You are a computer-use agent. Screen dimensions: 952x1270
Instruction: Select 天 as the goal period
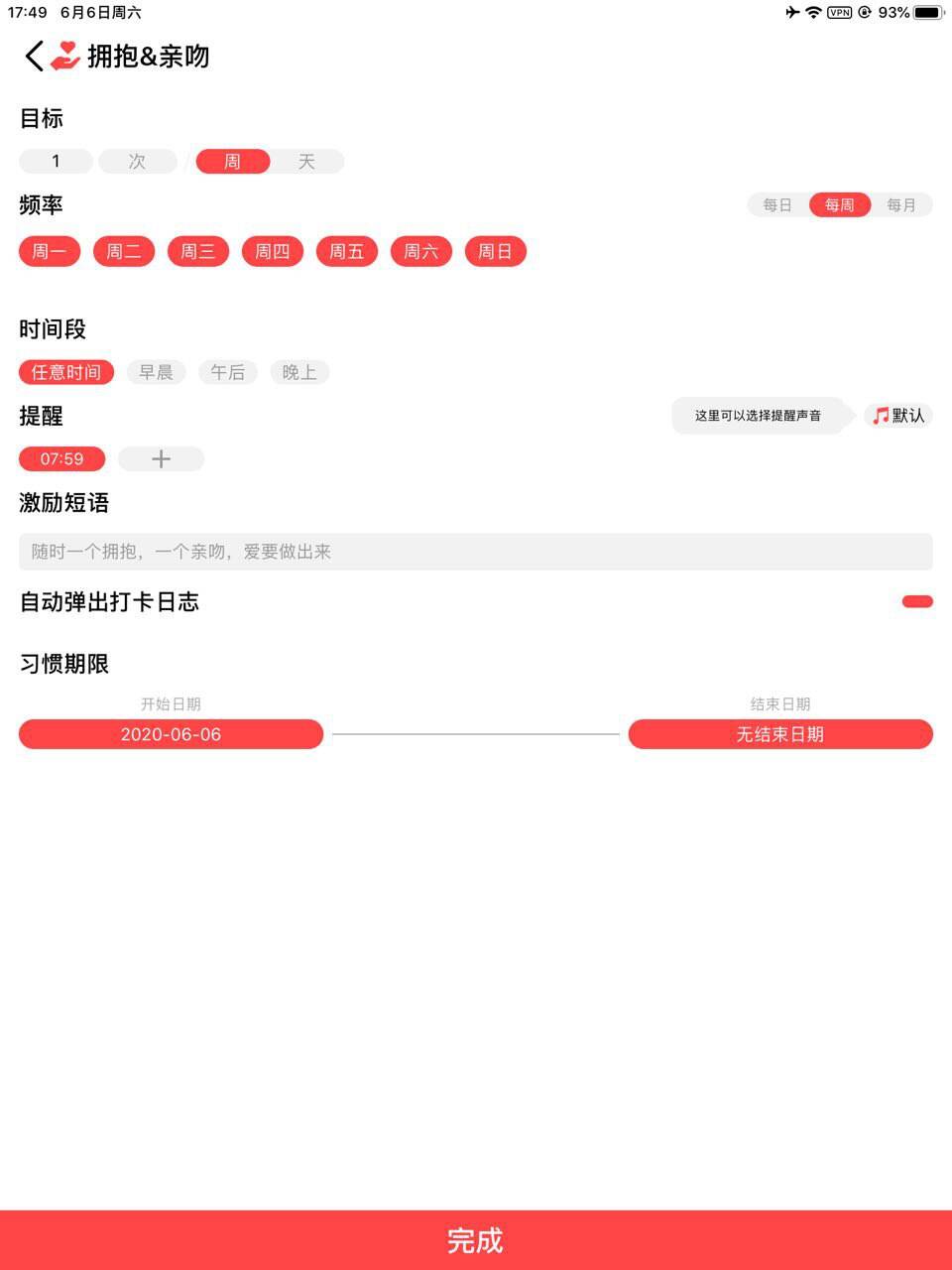point(307,162)
